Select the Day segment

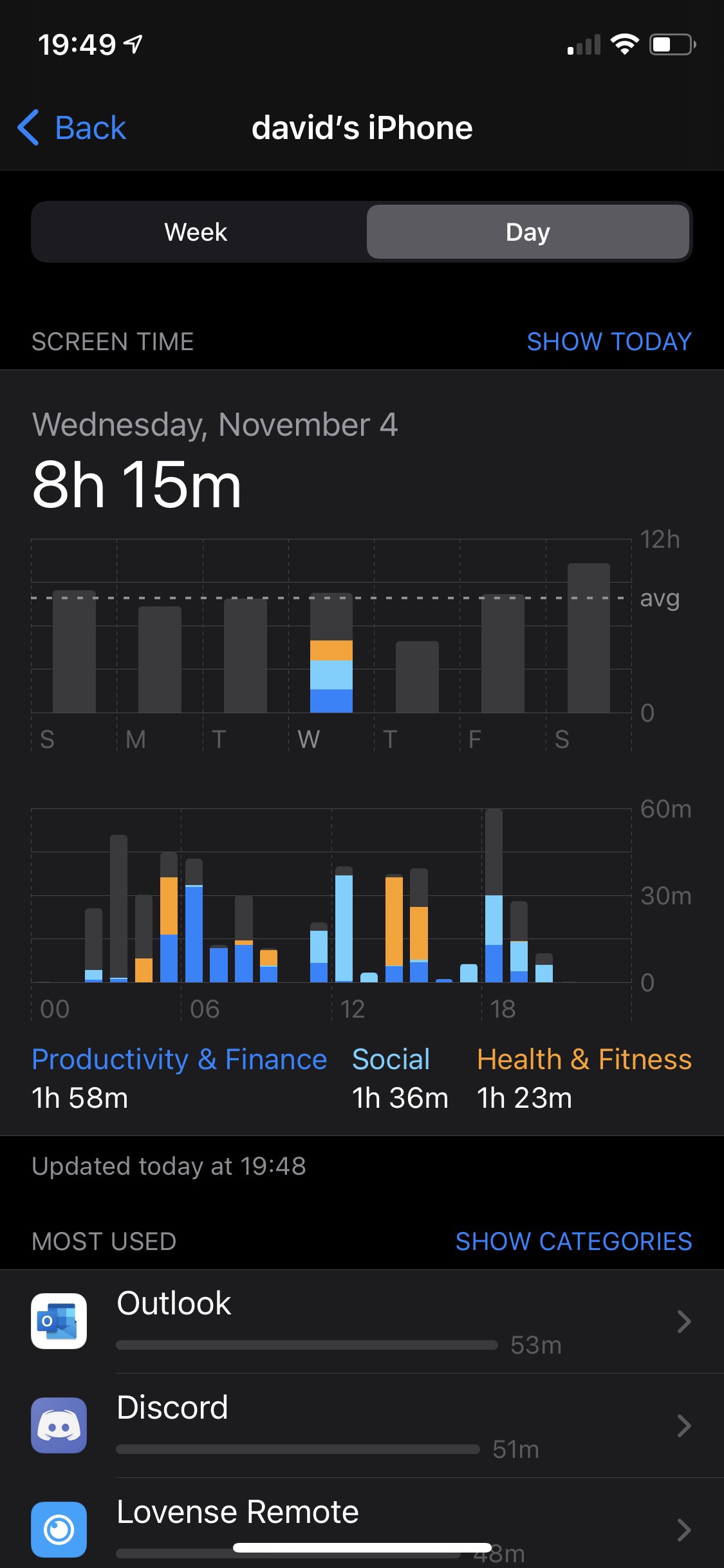[x=528, y=232]
